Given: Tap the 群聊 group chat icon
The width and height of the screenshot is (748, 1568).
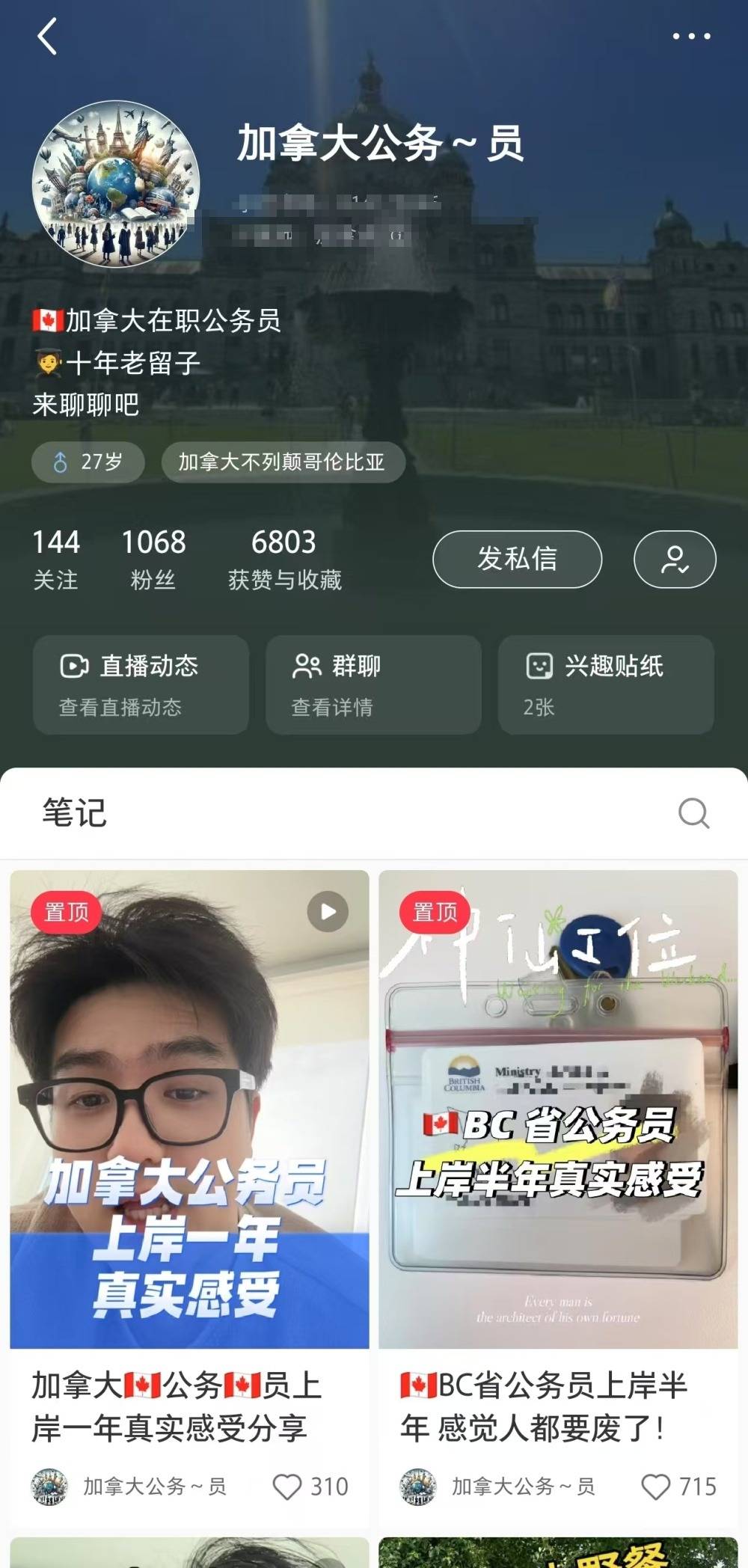Looking at the screenshot, I should (x=307, y=667).
